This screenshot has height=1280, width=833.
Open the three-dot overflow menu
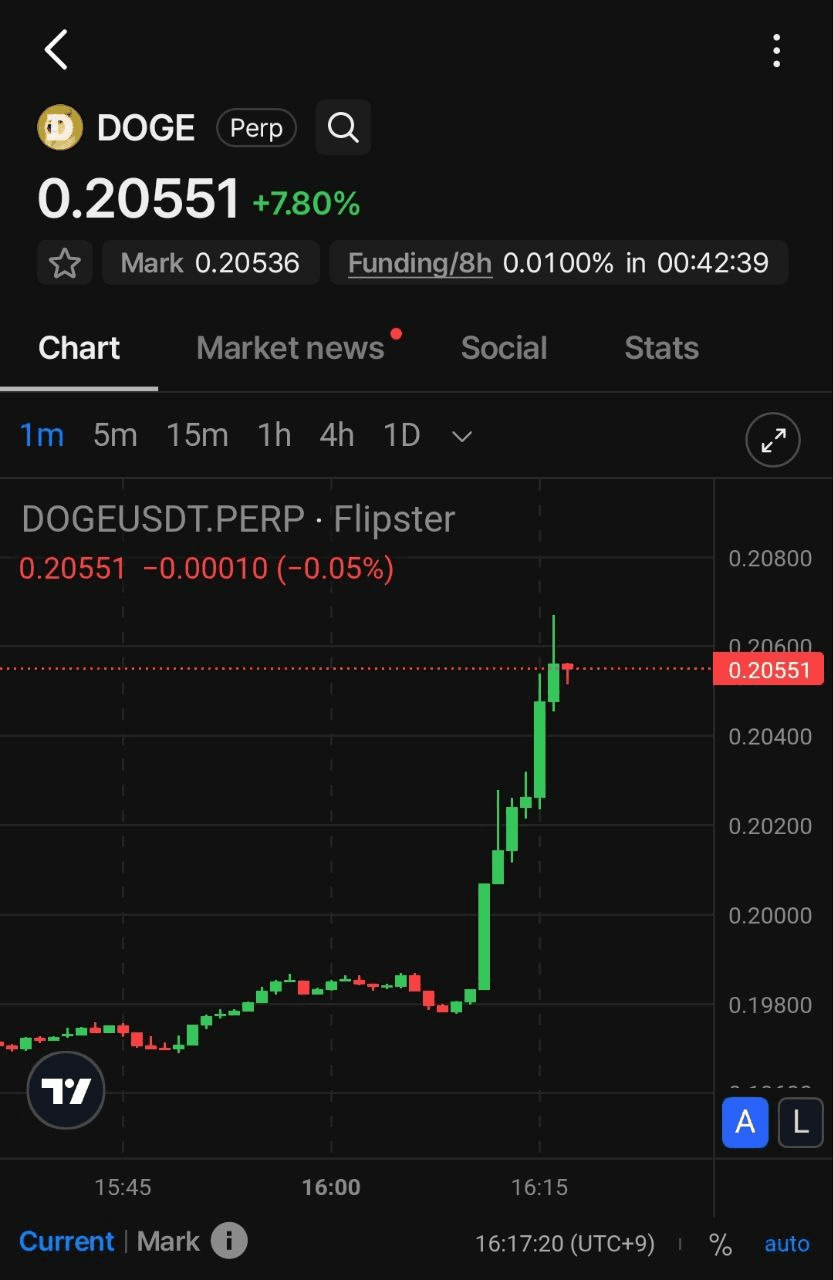(776, 51)
